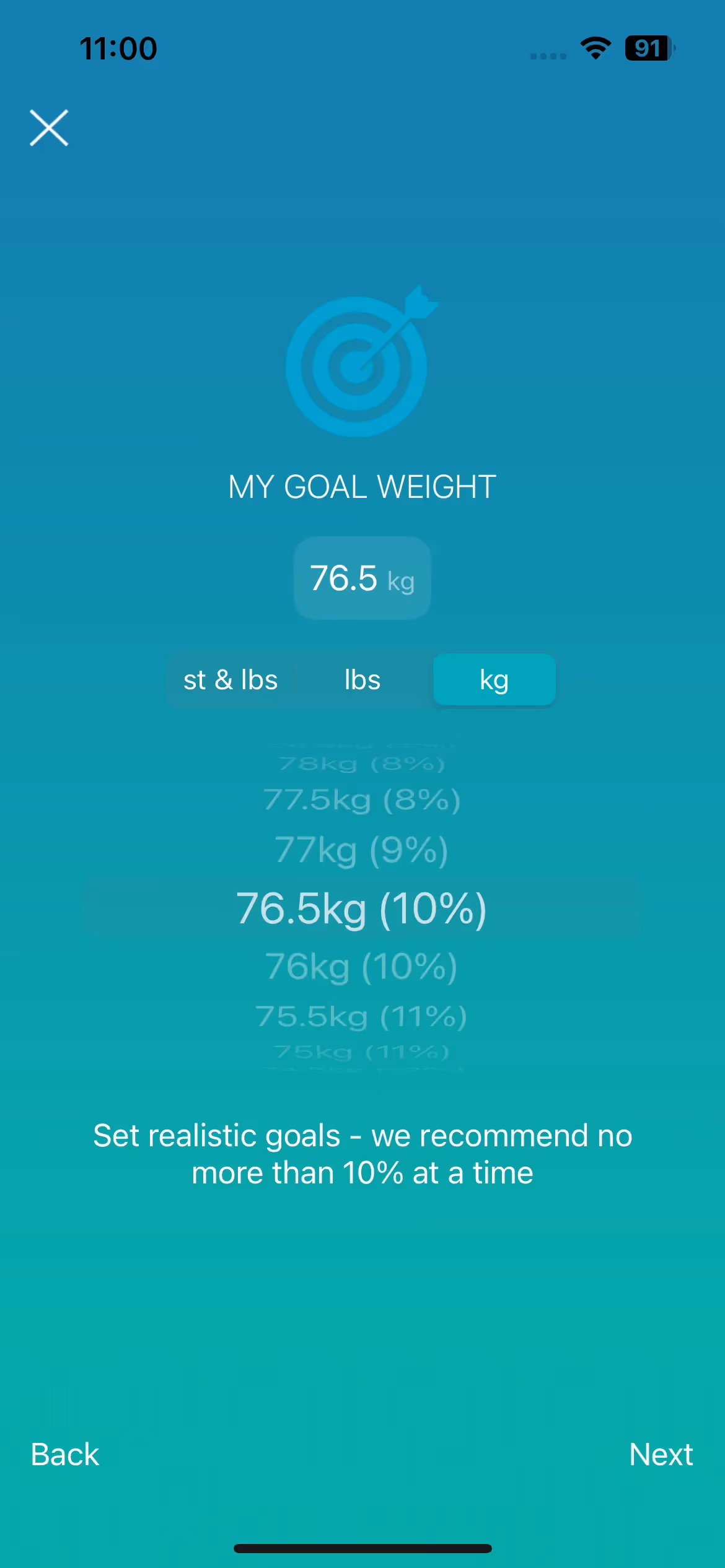Select the kg unit option
This screenshot has height=1568, width=725.
(494, 680)
